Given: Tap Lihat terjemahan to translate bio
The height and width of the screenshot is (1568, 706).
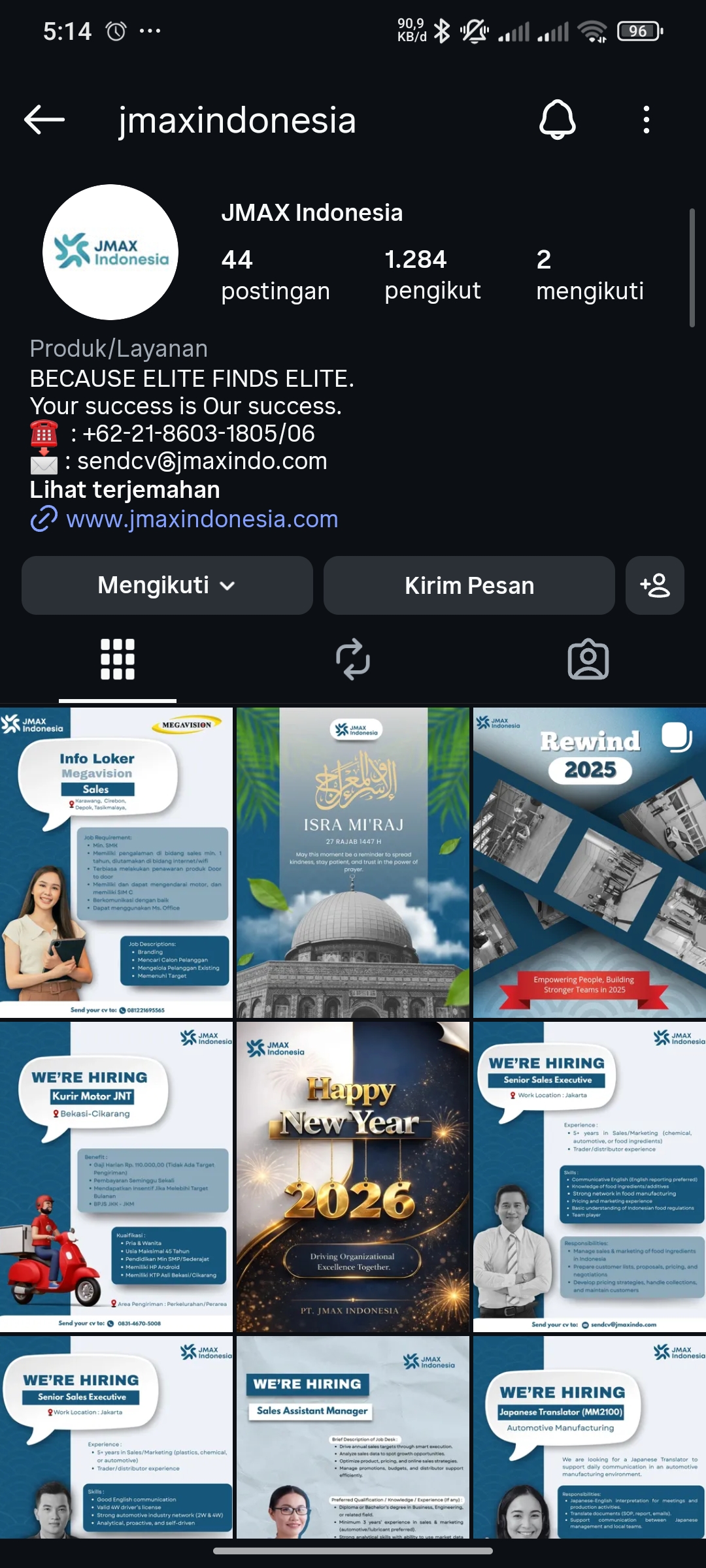Looking at the screenshot, I should pos(125,490).
